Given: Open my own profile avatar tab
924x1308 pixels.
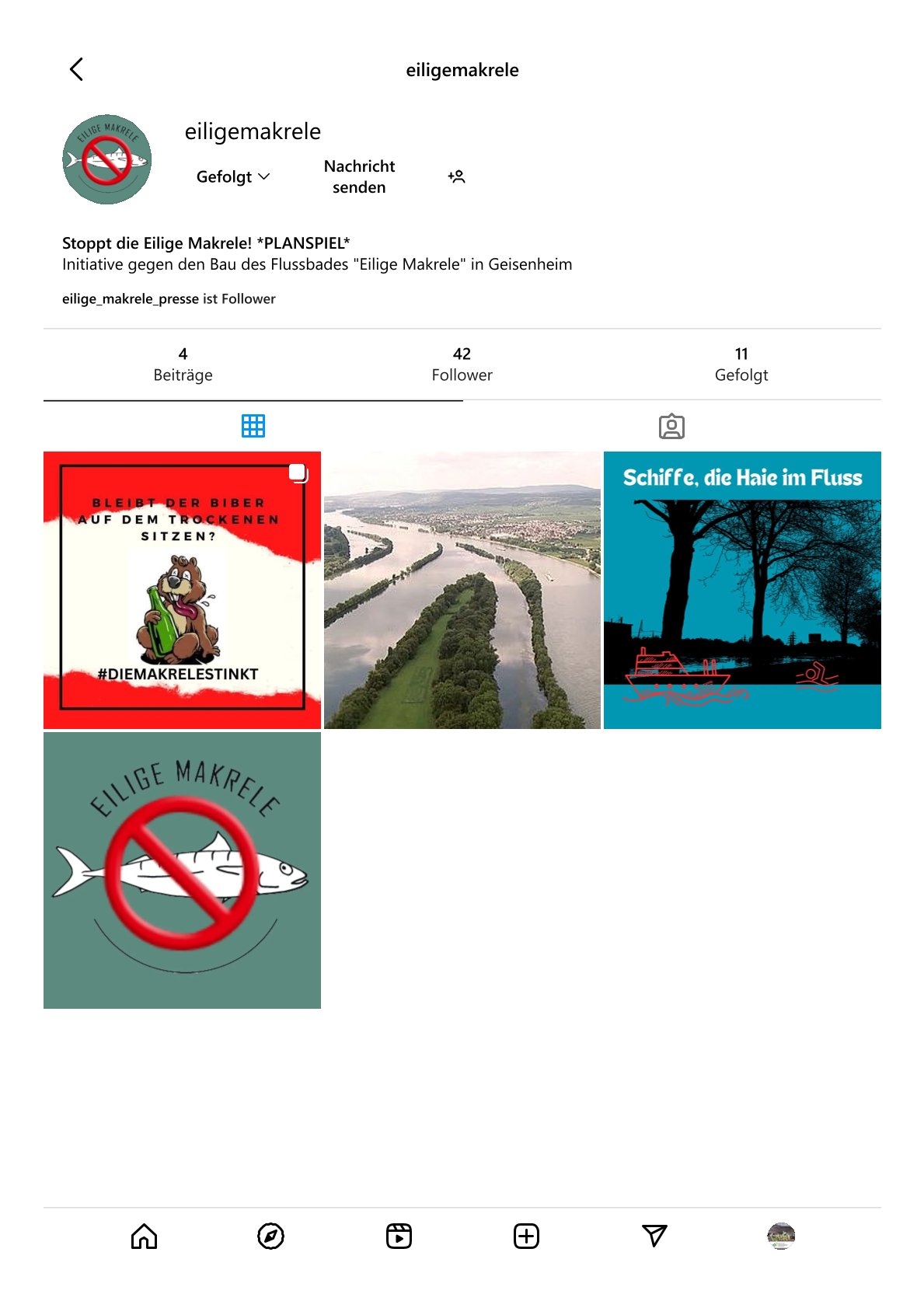Looking at the screenshot, I should tap(781, 1236).
